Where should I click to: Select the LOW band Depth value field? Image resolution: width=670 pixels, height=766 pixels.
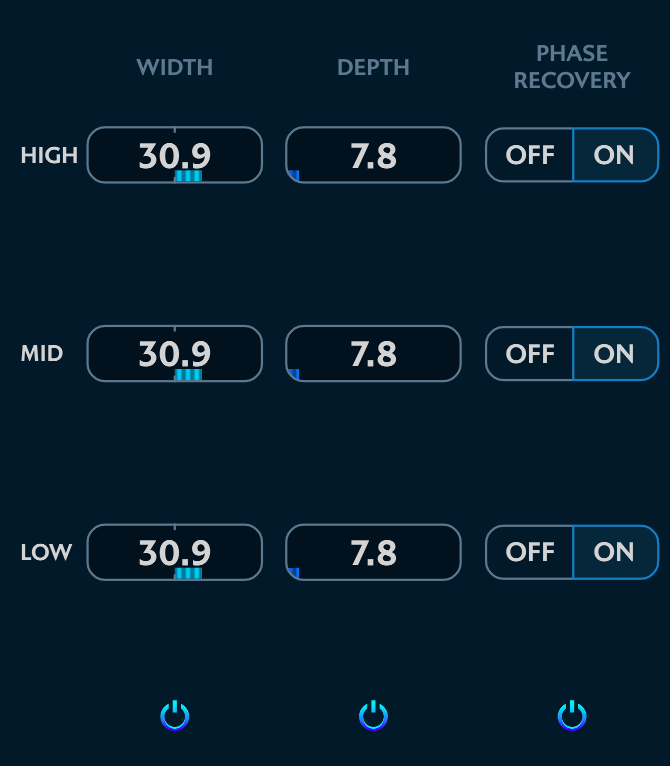click(x=373, y=552)
